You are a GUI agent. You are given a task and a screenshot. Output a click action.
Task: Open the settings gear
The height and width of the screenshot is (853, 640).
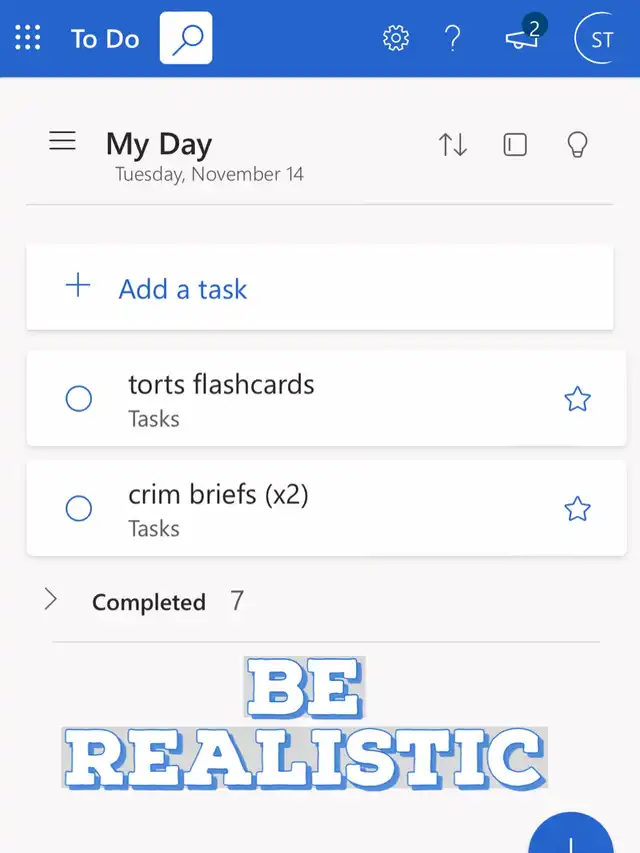[x=396, y=38]
